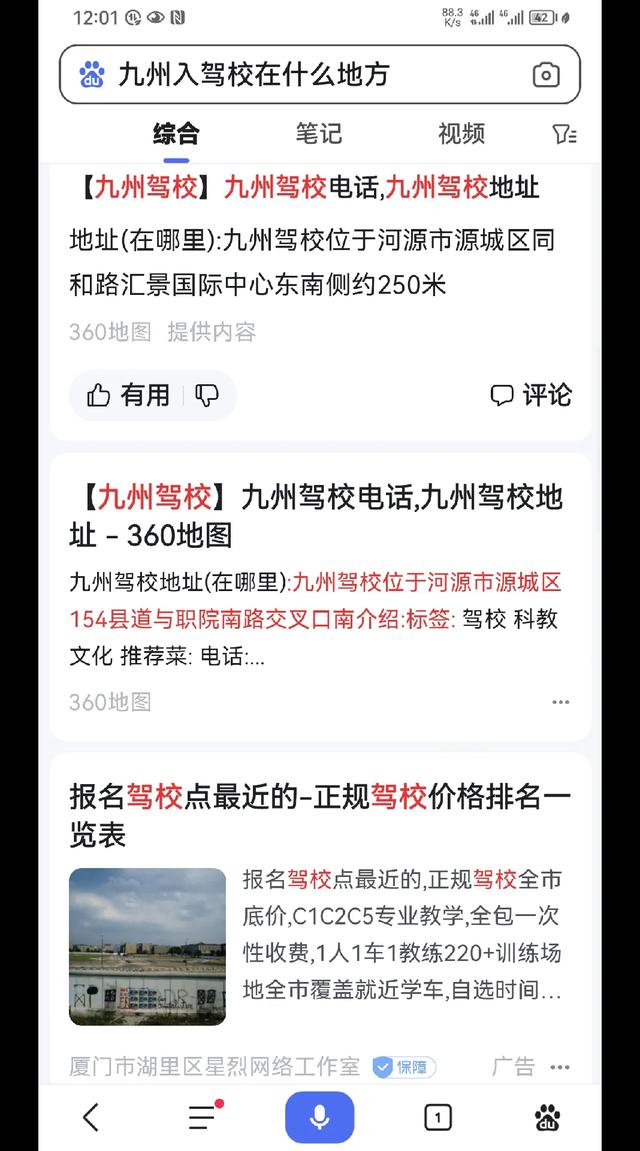
Task: Mark the answer as 有用
Action: pos(129,395)
